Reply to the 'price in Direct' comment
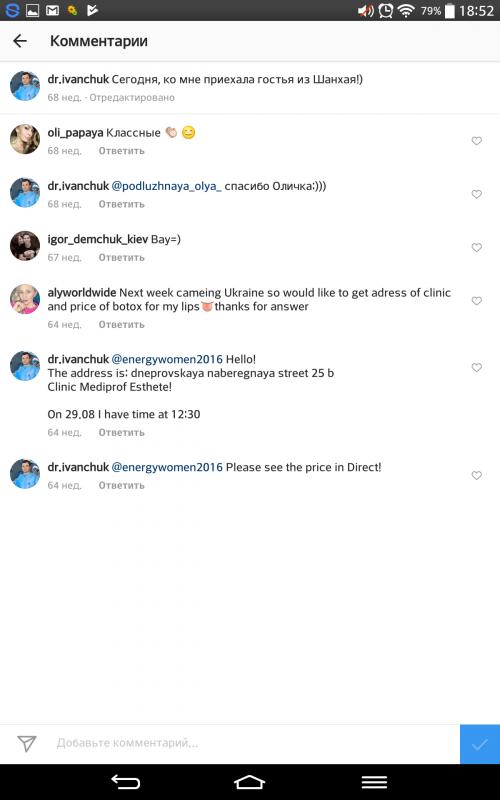 point(121,486)
